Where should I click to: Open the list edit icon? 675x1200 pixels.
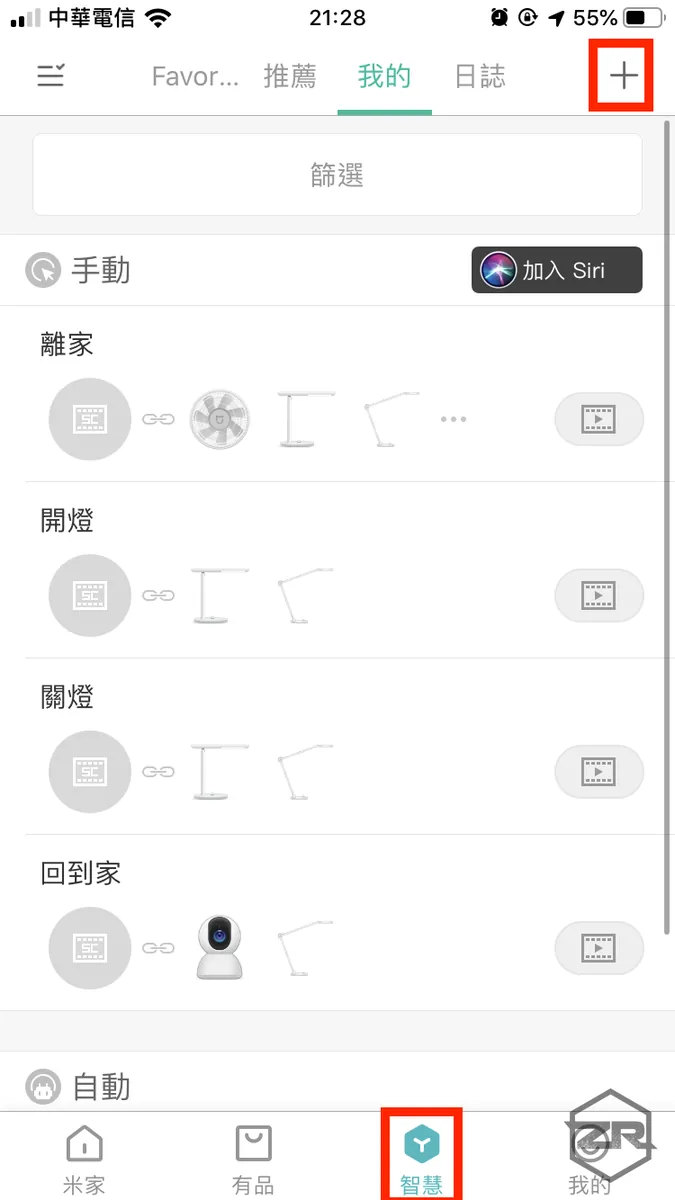[x=51, y=76]
